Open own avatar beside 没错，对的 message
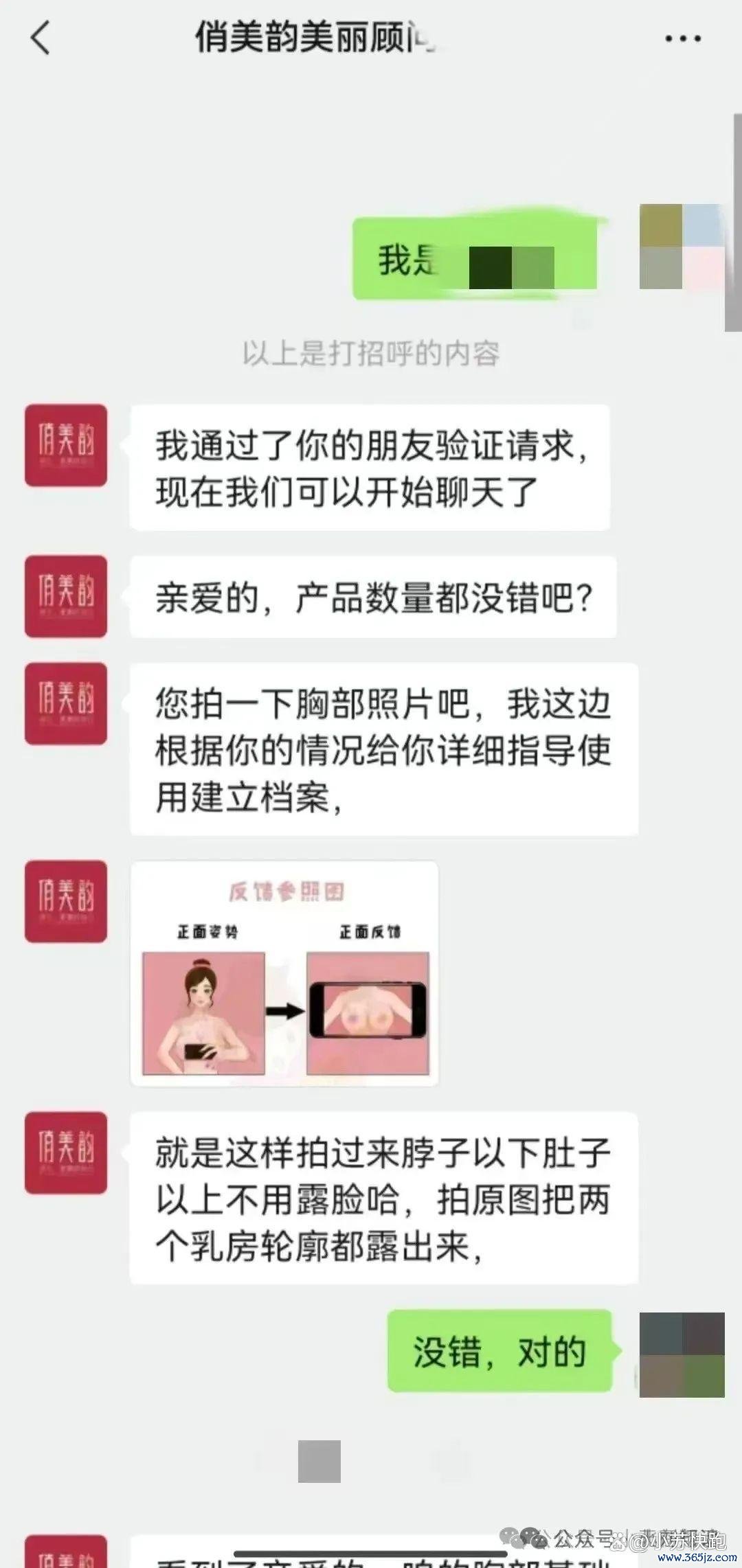 pyautogui.click(x=682, y=1354)
